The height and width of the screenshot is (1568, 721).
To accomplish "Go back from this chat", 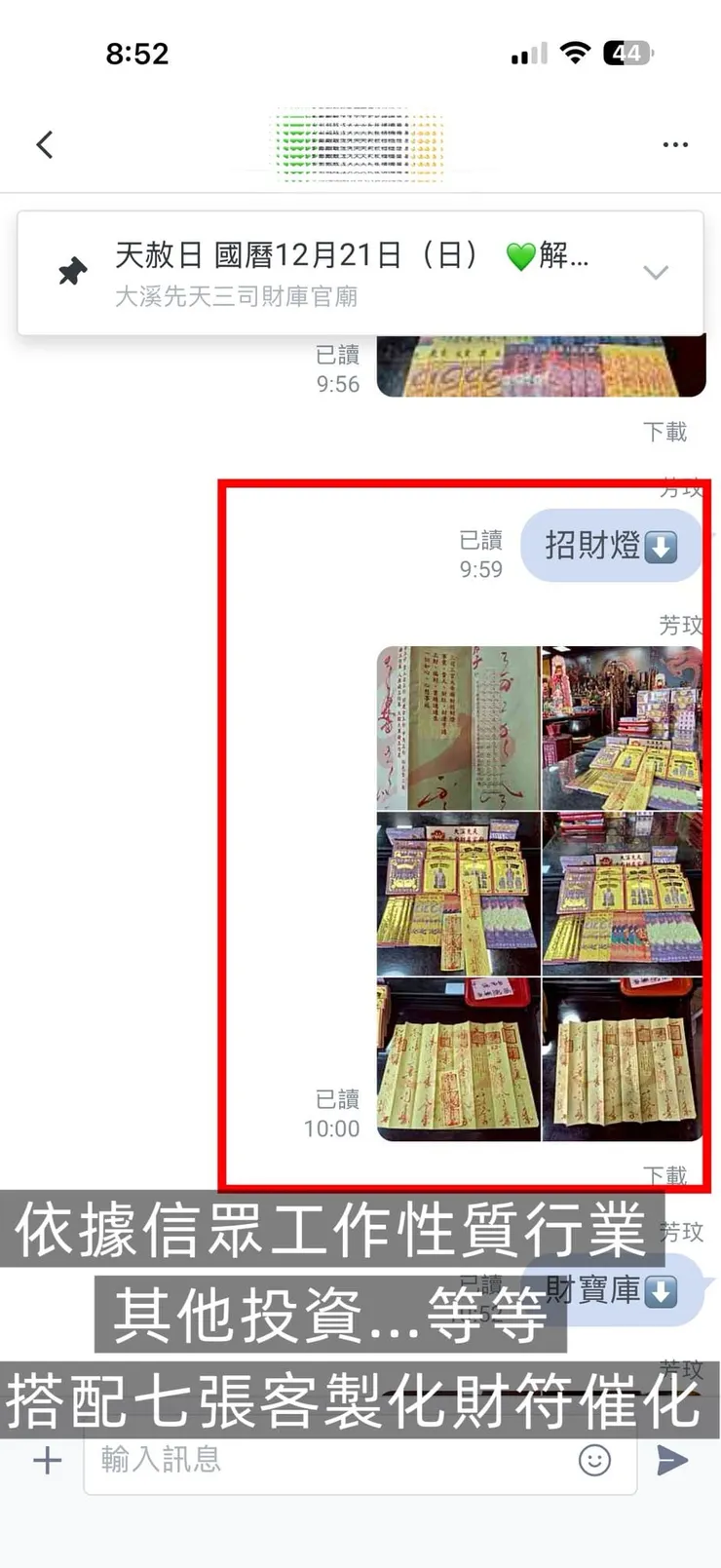I will tap(45, 145).
